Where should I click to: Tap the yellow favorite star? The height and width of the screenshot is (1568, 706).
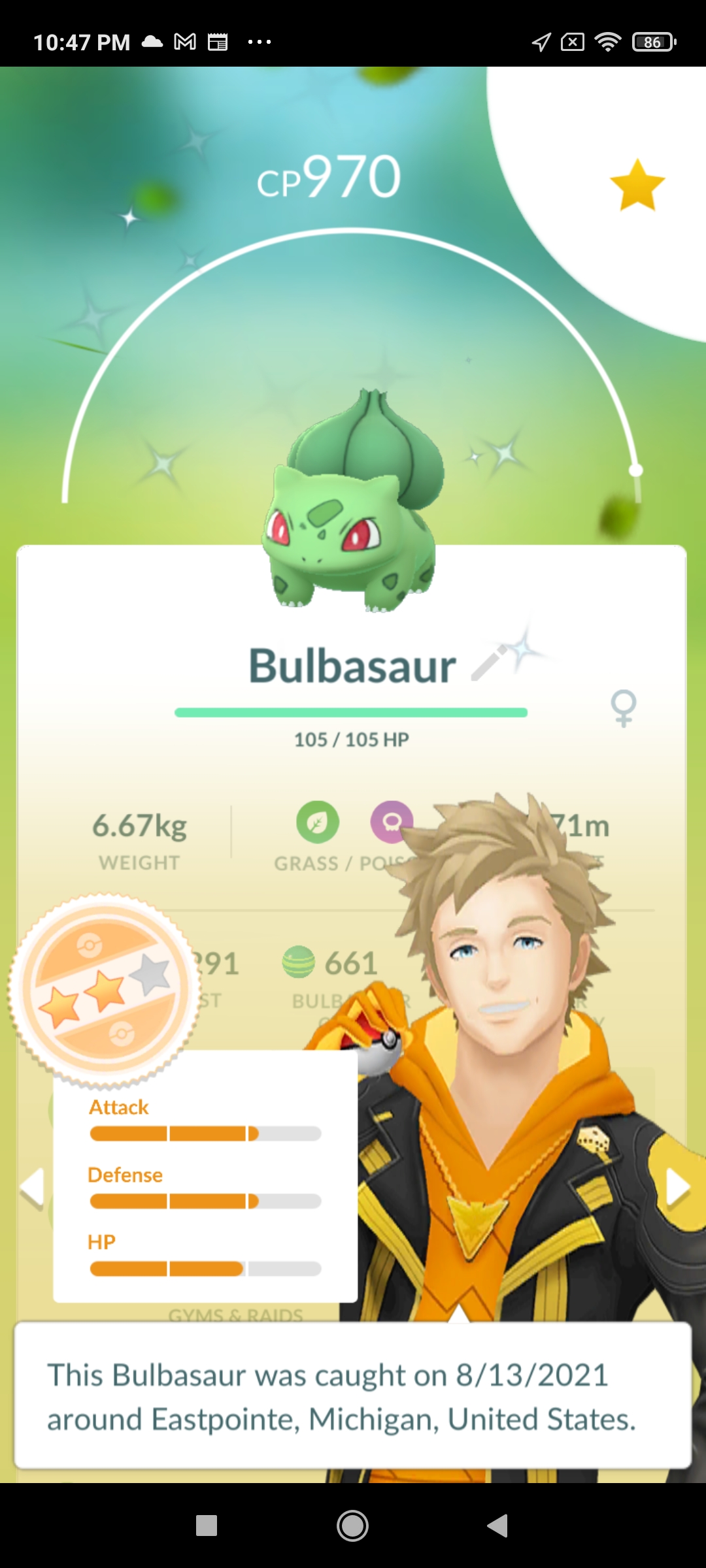click(x=637, y=185)
